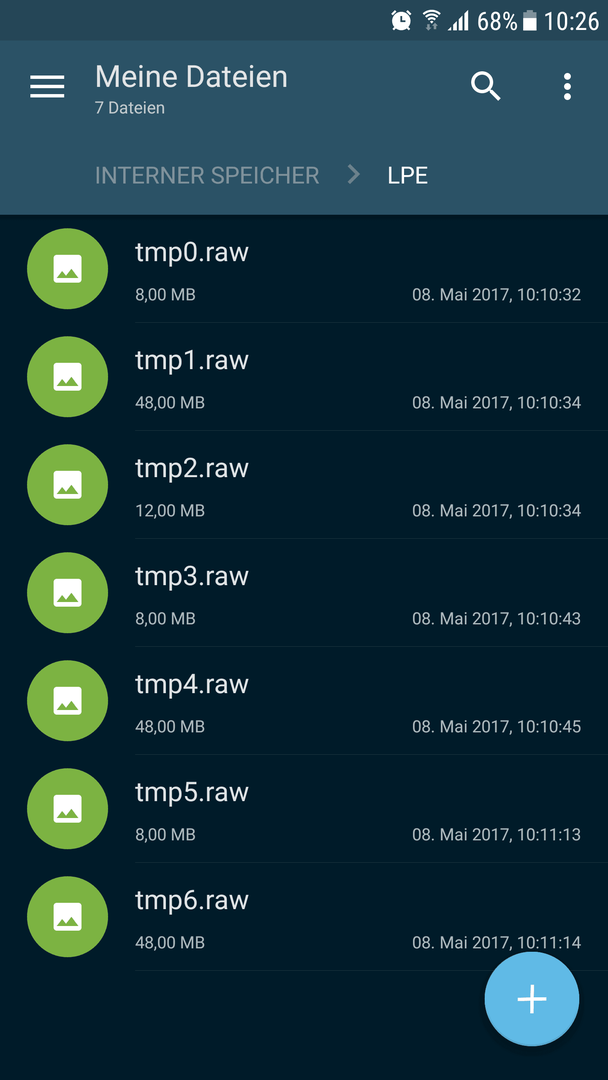This screenshot has width=608, height=1080.
Task: Choose the tmp5.raw file
Action: click(x=304, y=809)
